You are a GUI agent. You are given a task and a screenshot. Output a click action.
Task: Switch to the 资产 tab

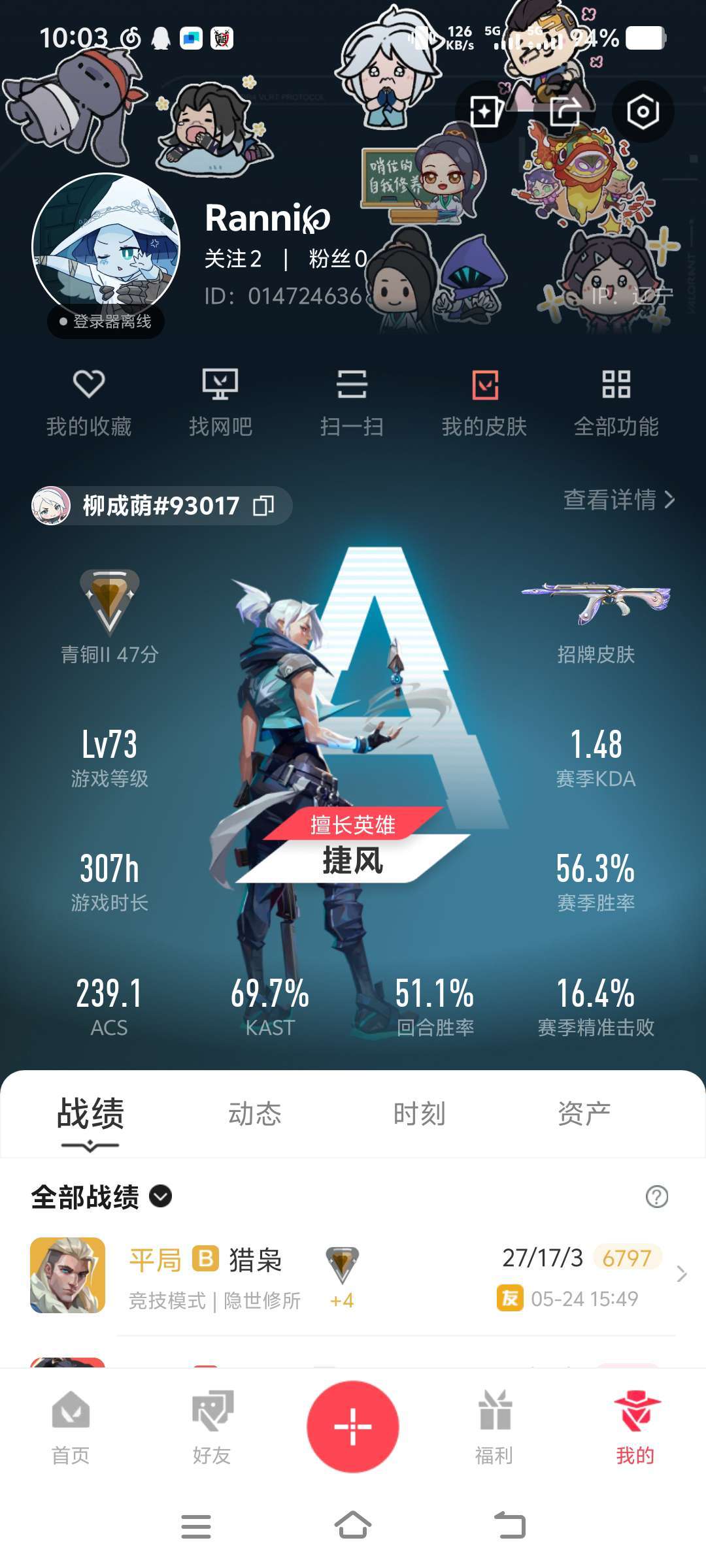coord(584,1114)
